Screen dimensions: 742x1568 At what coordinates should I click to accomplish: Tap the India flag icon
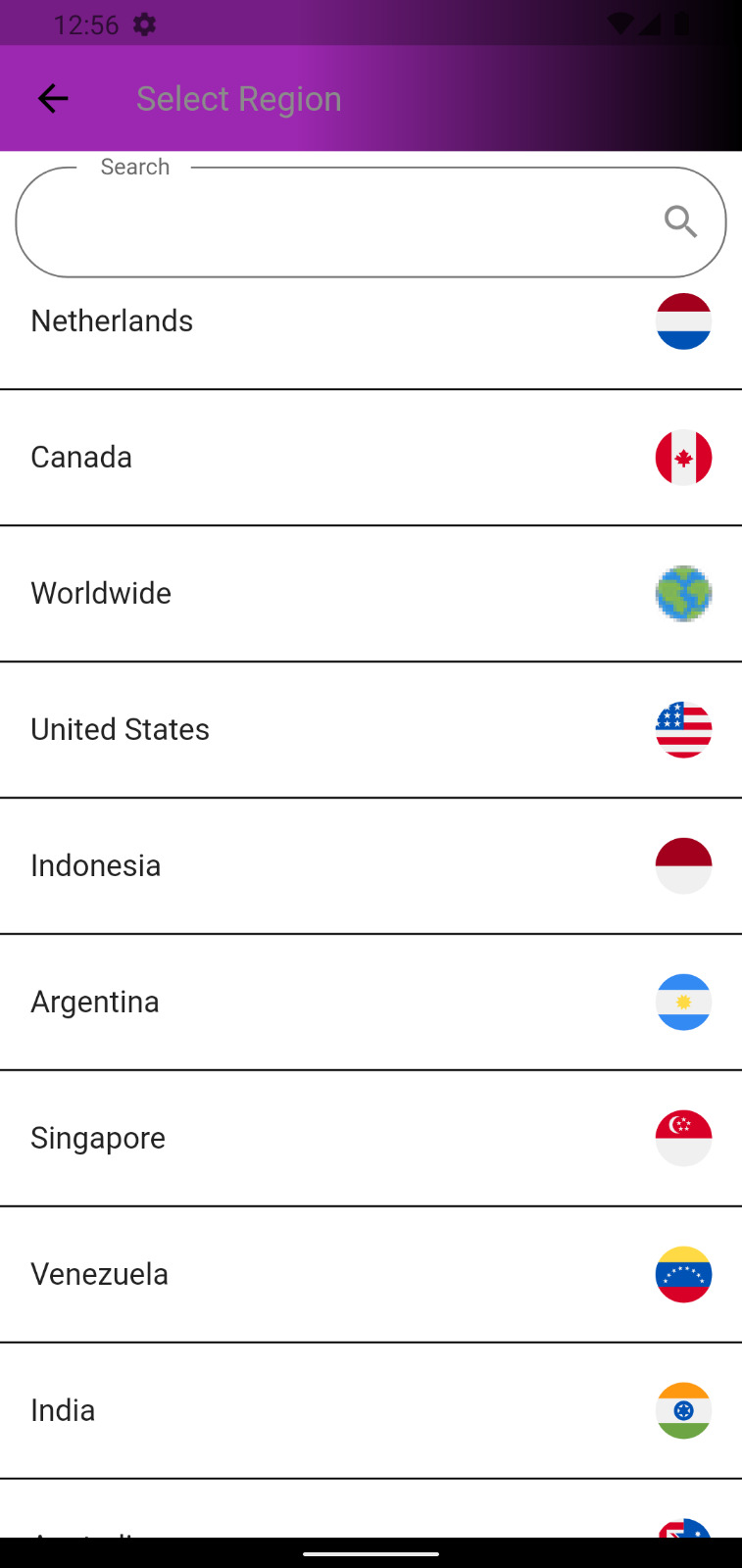[683, 1410]
